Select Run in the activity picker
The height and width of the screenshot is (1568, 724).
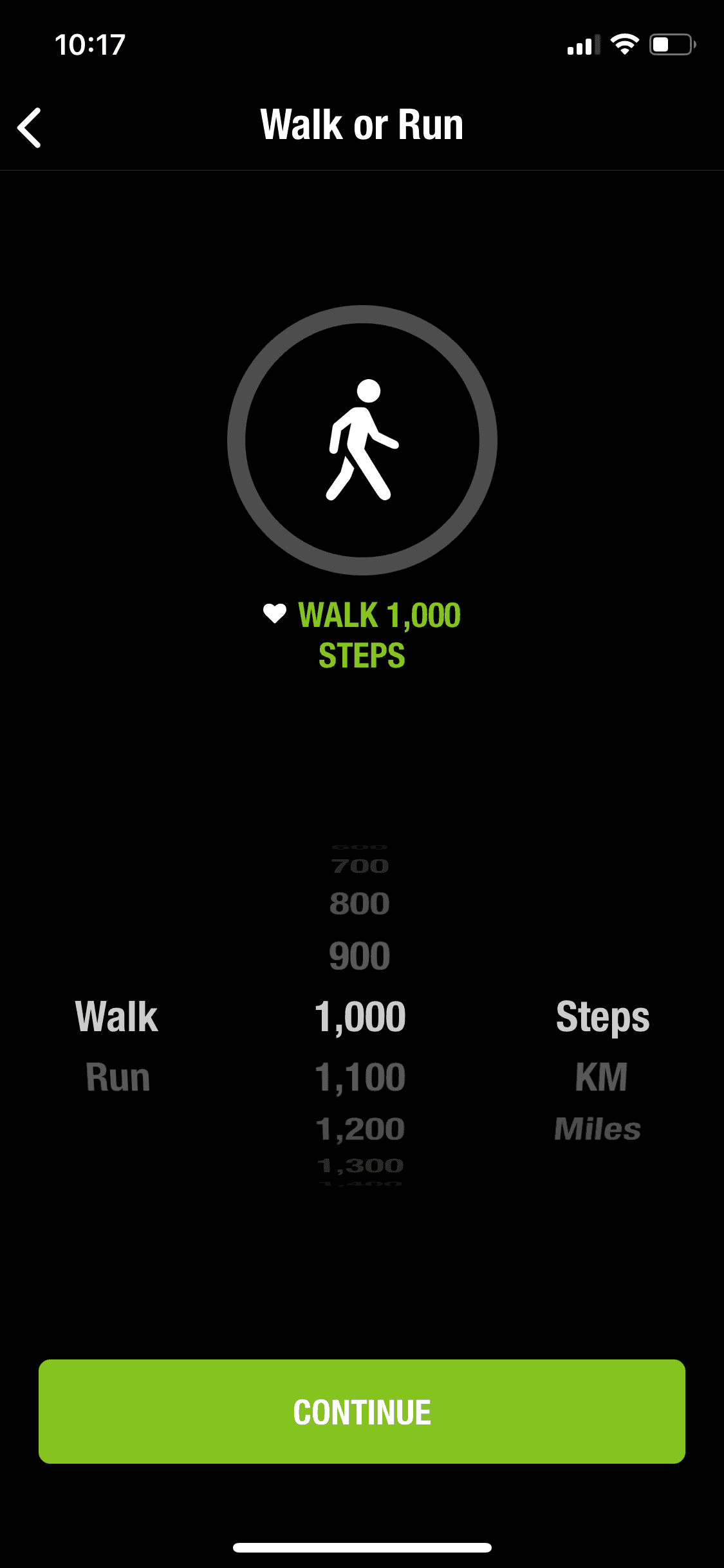coord(118,1078)
